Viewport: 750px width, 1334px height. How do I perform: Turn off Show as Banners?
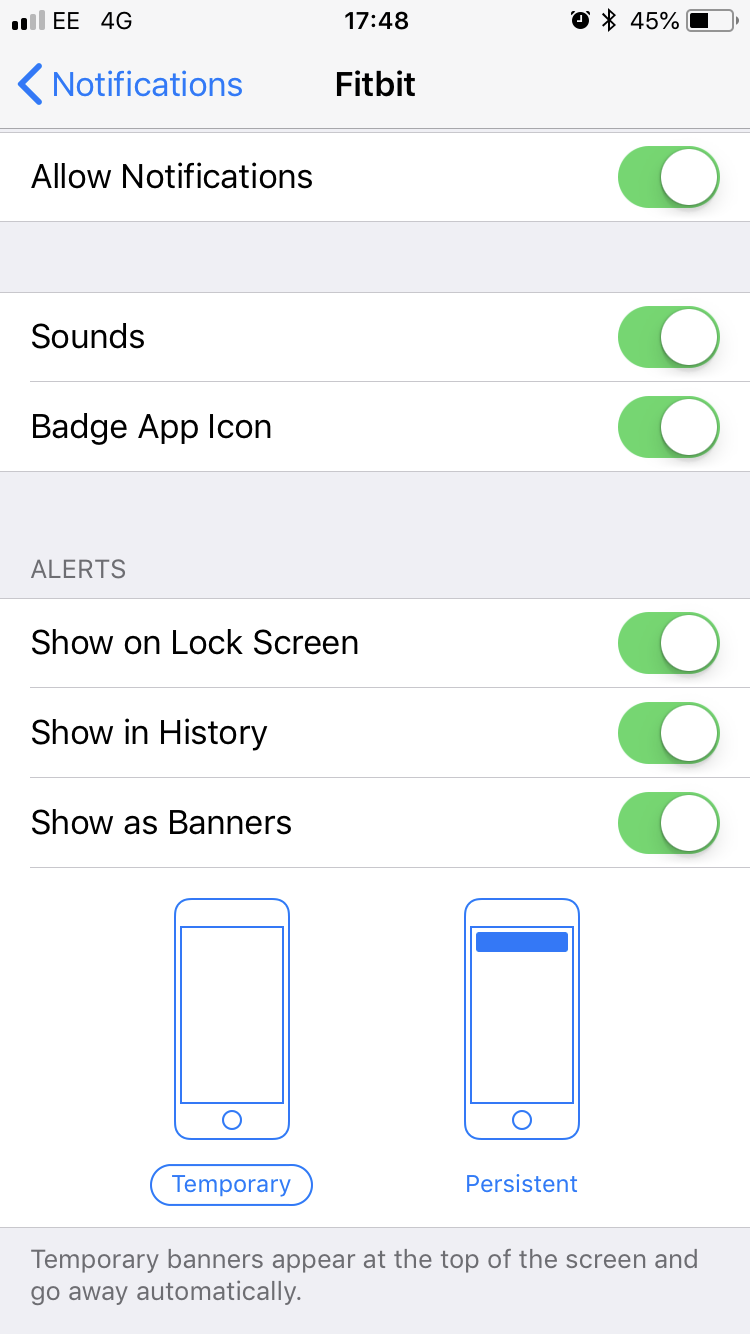[668, 823]
